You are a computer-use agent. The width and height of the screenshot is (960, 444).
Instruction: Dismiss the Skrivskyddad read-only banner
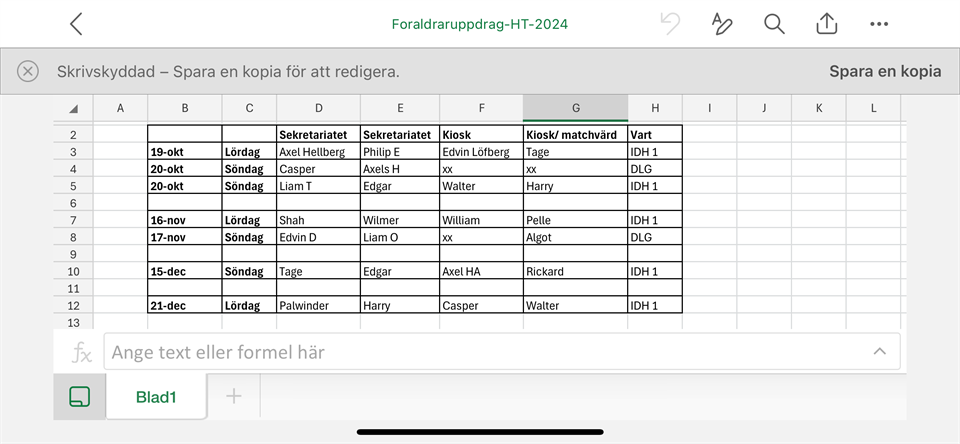click(28, 71)
